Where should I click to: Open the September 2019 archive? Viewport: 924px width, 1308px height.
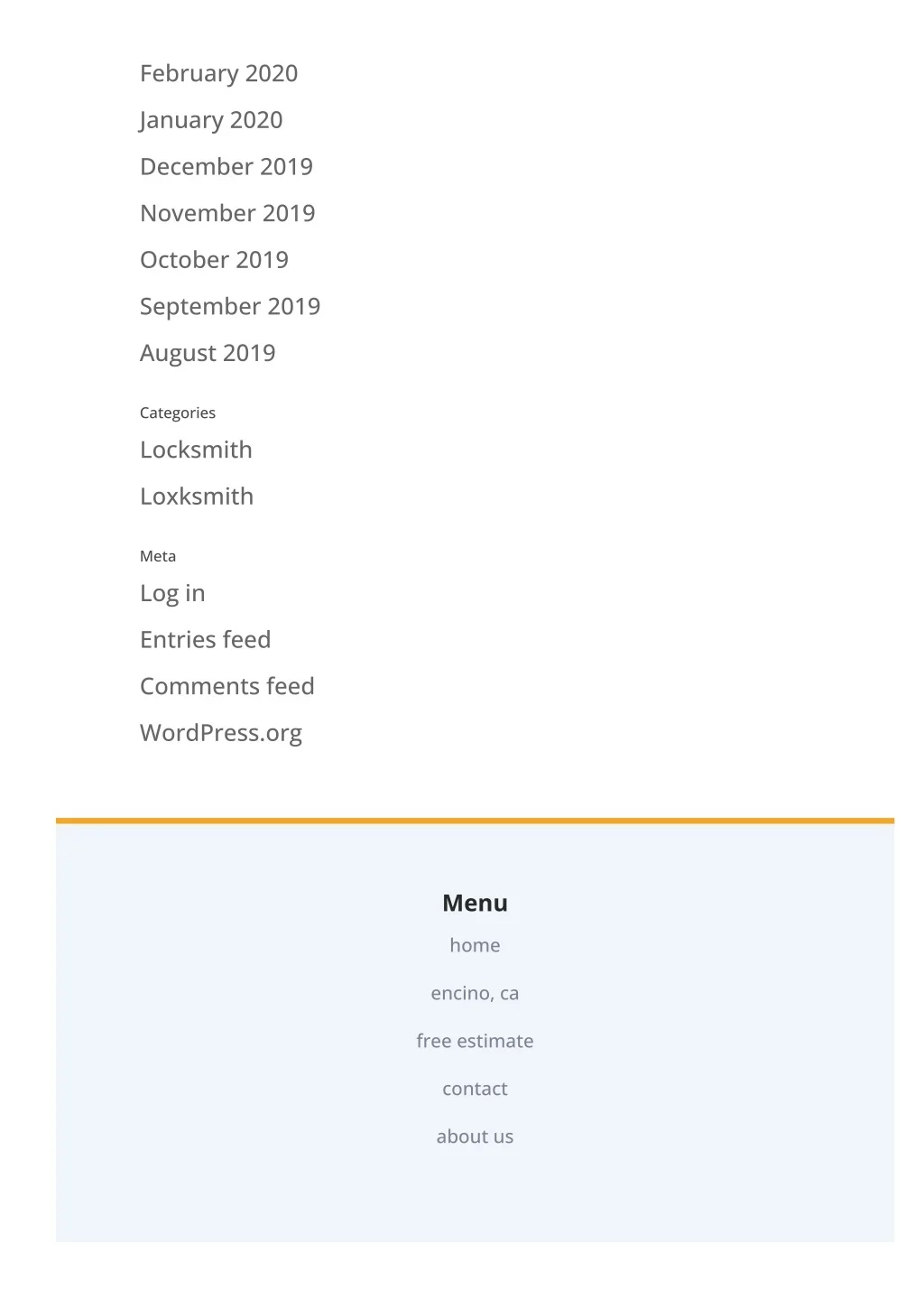coord(230,307)
